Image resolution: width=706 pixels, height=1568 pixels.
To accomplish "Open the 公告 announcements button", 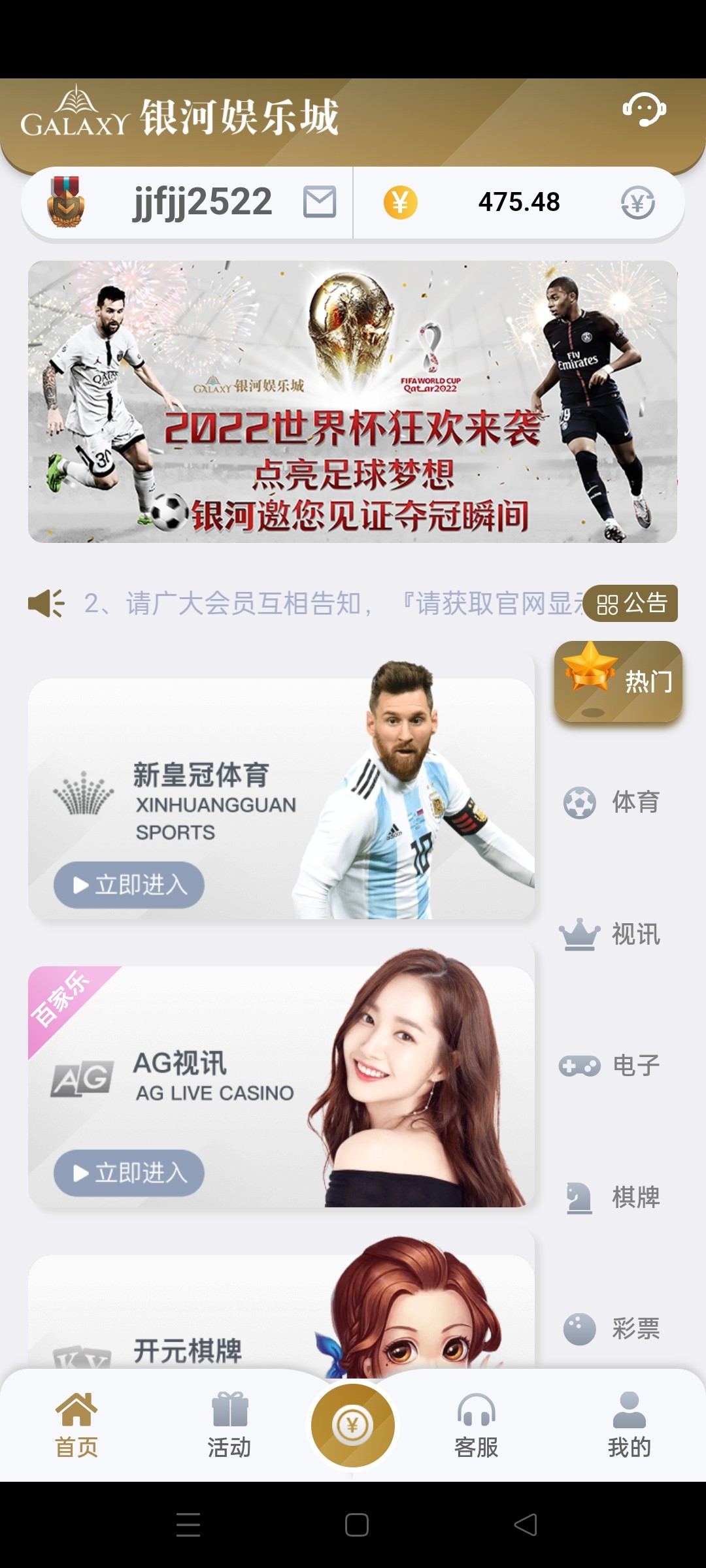I will pyautogui.click(x=631, y=603).
